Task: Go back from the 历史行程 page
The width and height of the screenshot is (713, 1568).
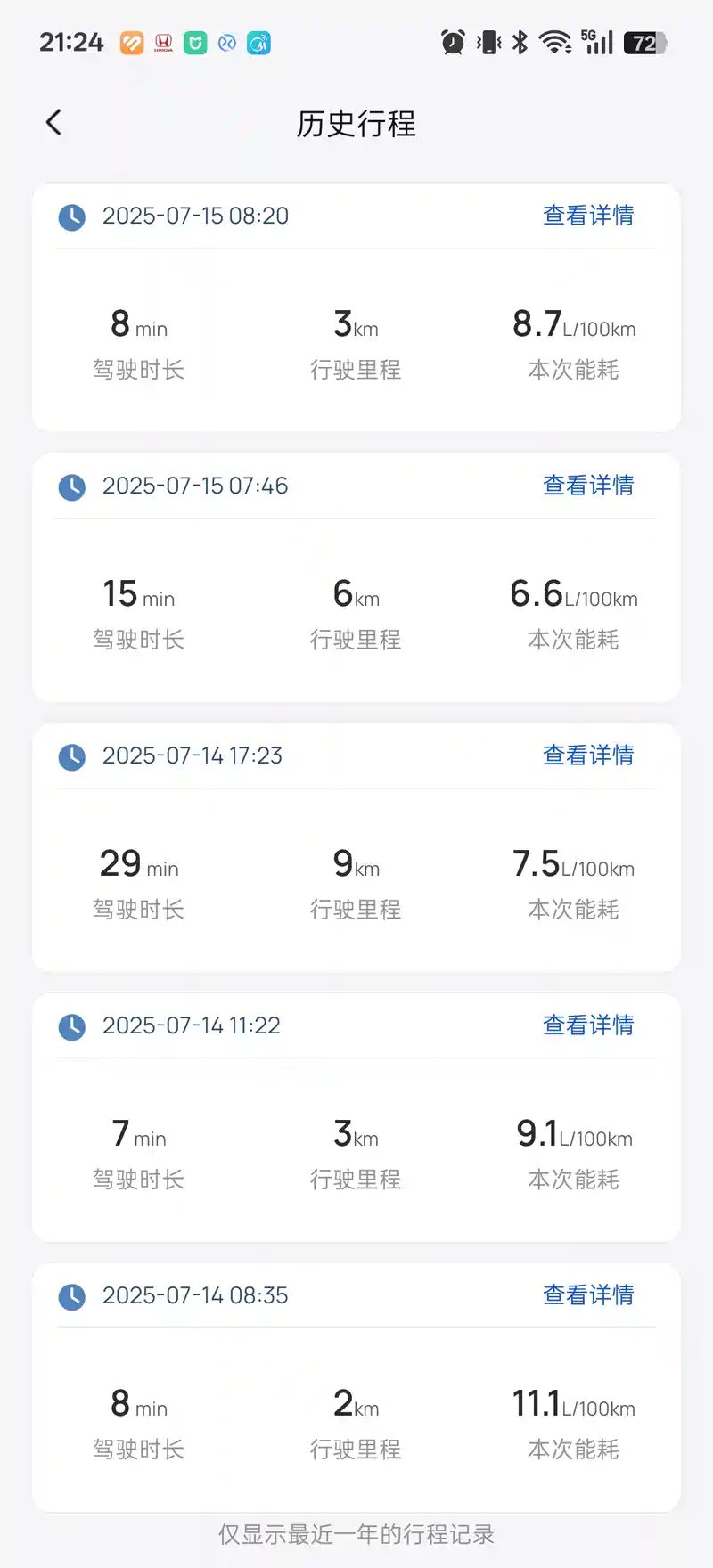Action: 54,123
